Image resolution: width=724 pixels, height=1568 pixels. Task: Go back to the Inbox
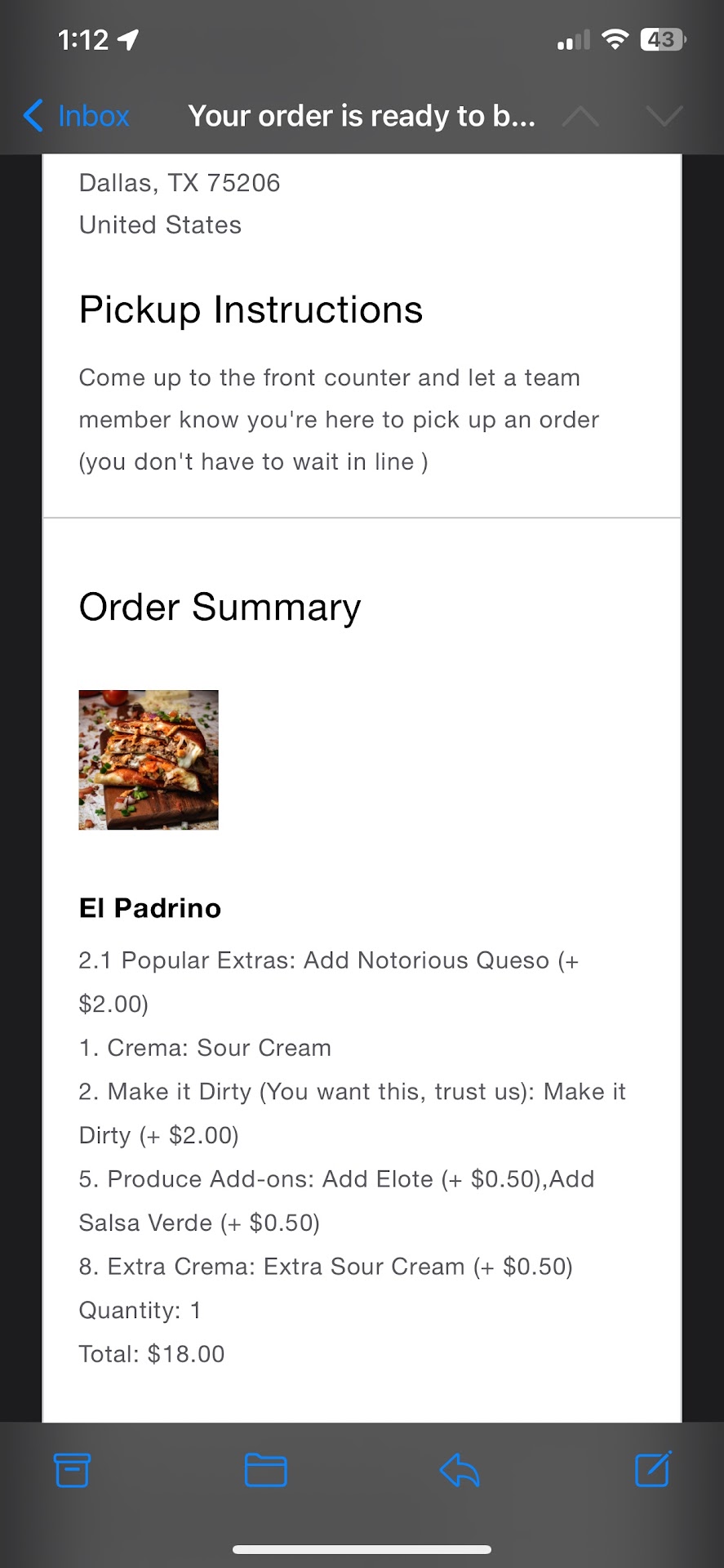[x=77, y=116]
